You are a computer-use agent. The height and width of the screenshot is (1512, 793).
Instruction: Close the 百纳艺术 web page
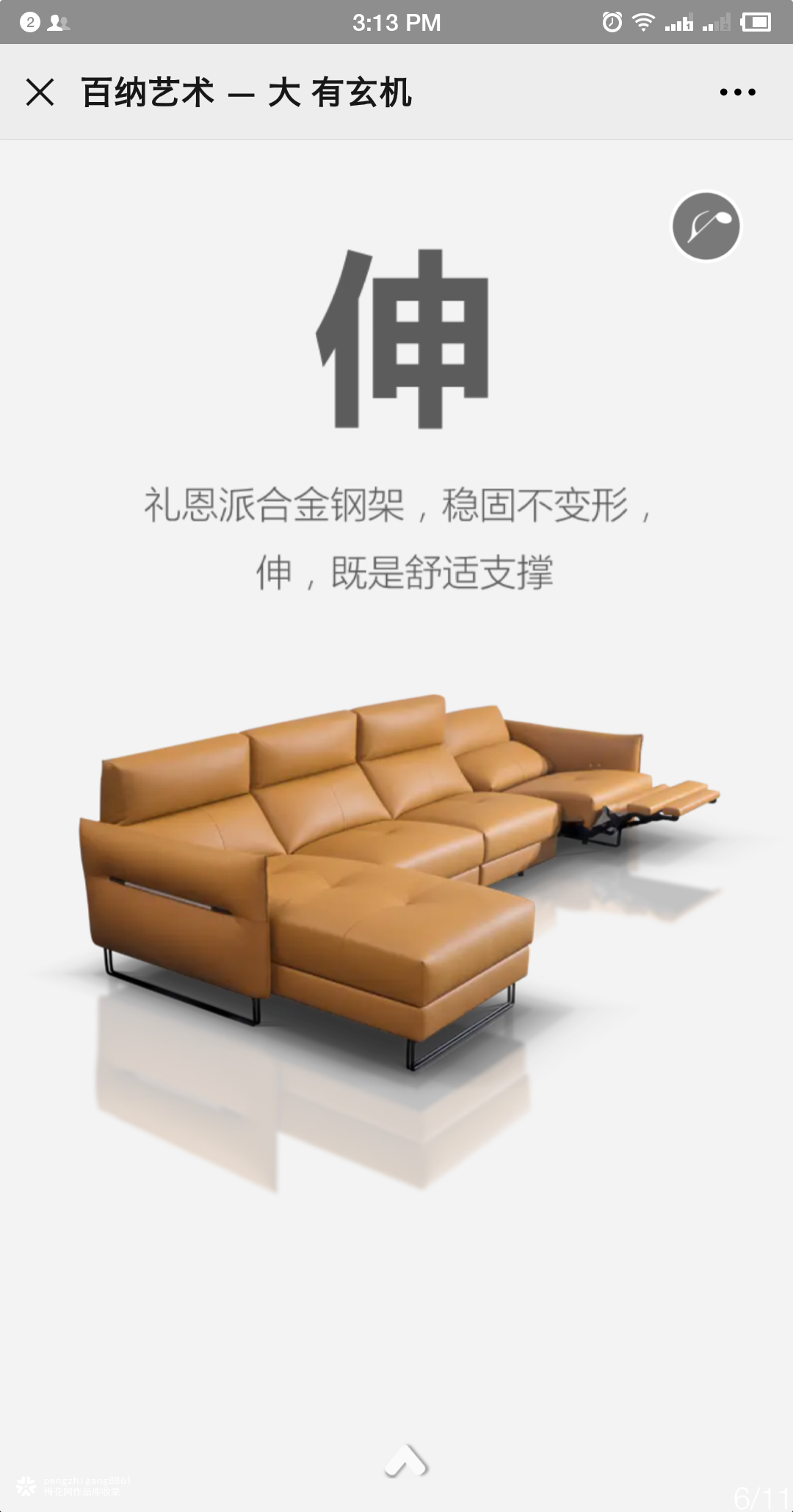[40, 92]
